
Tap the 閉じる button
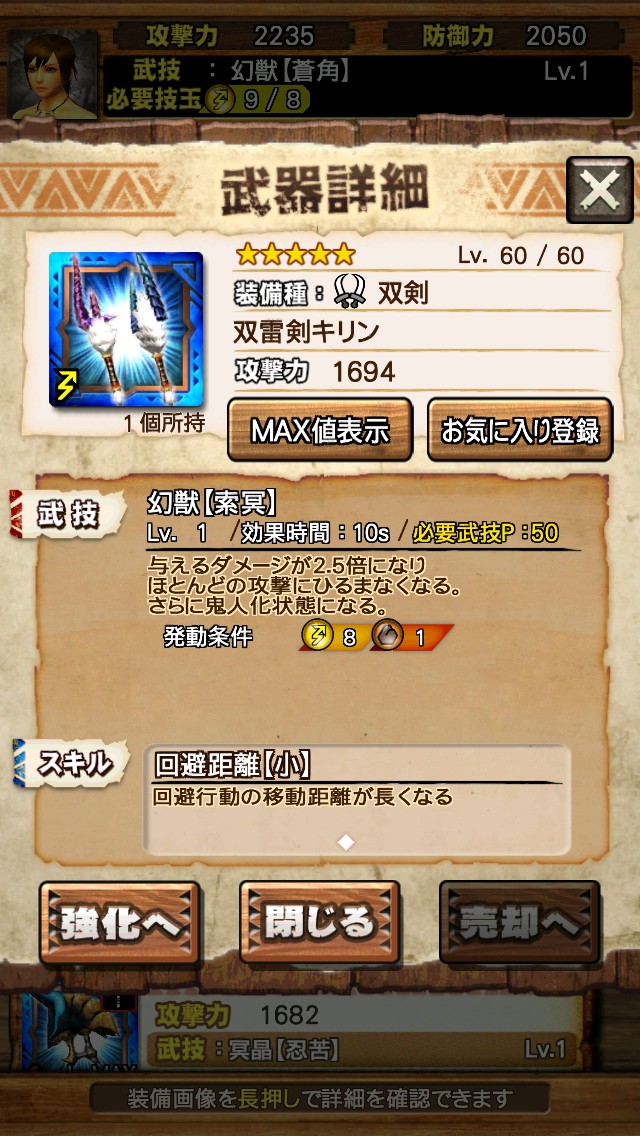pos(319,922)
